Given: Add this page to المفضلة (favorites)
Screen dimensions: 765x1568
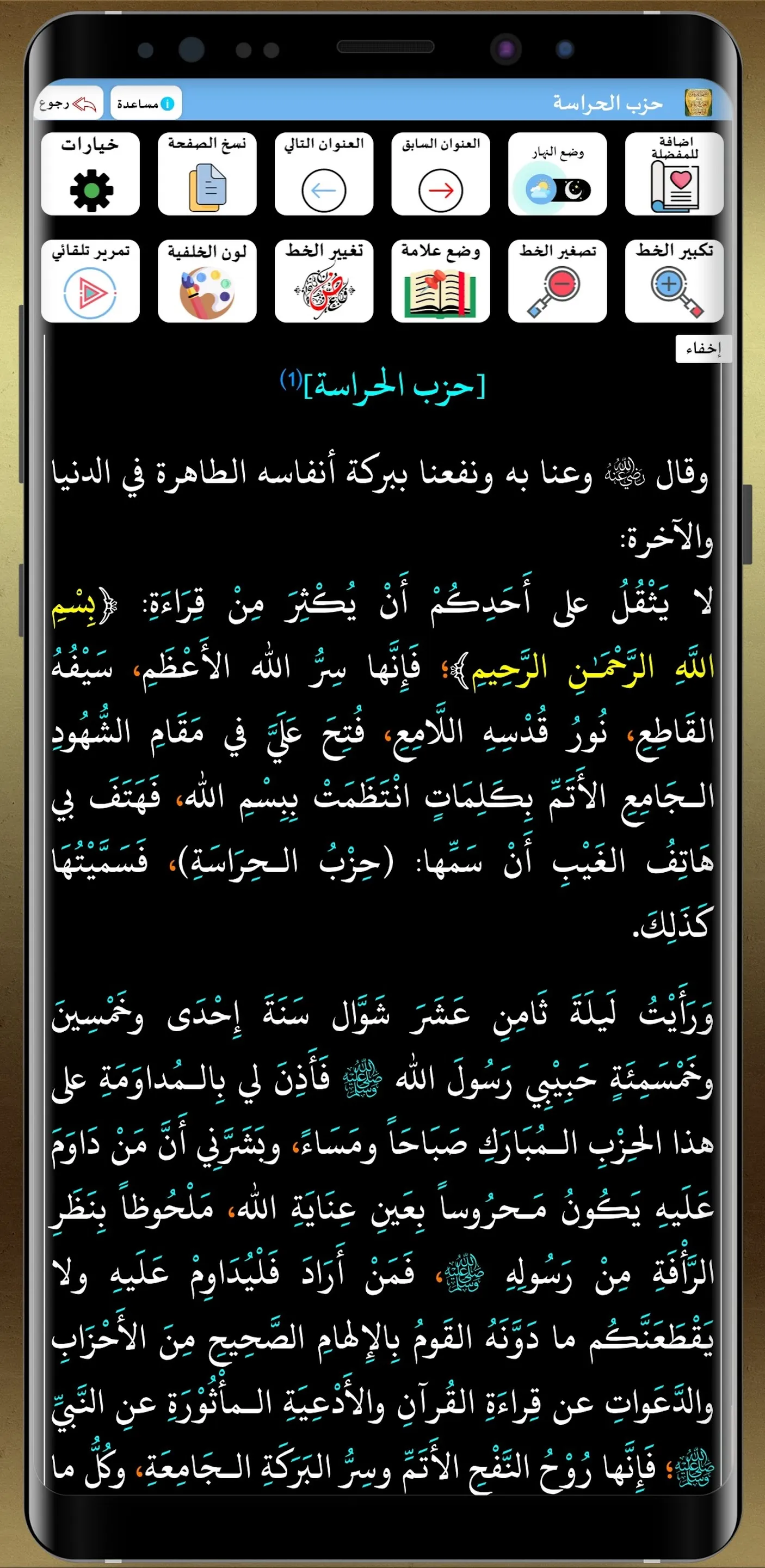Looking at the screenshot, I should [x=674, y=174].
